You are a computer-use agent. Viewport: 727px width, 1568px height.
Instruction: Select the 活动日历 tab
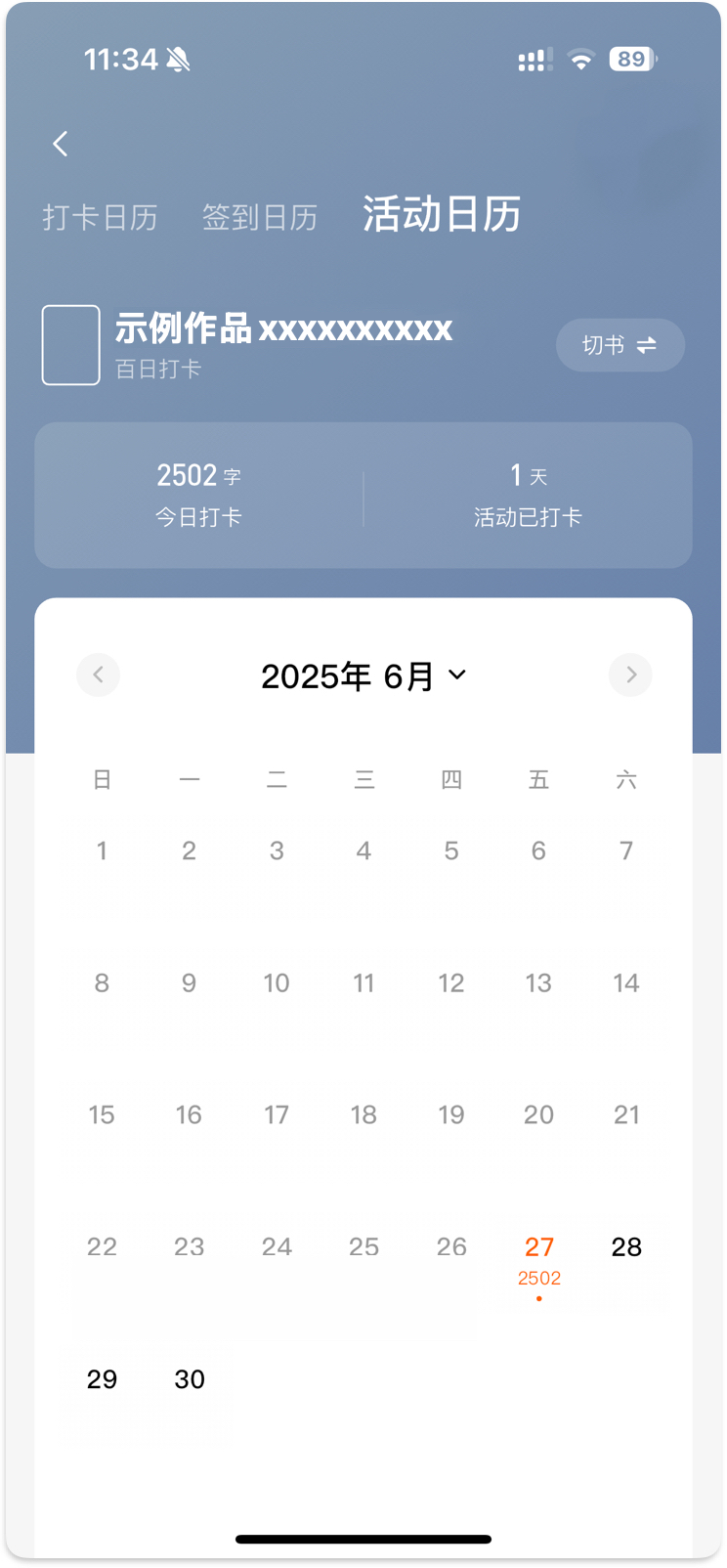[442, 214]
